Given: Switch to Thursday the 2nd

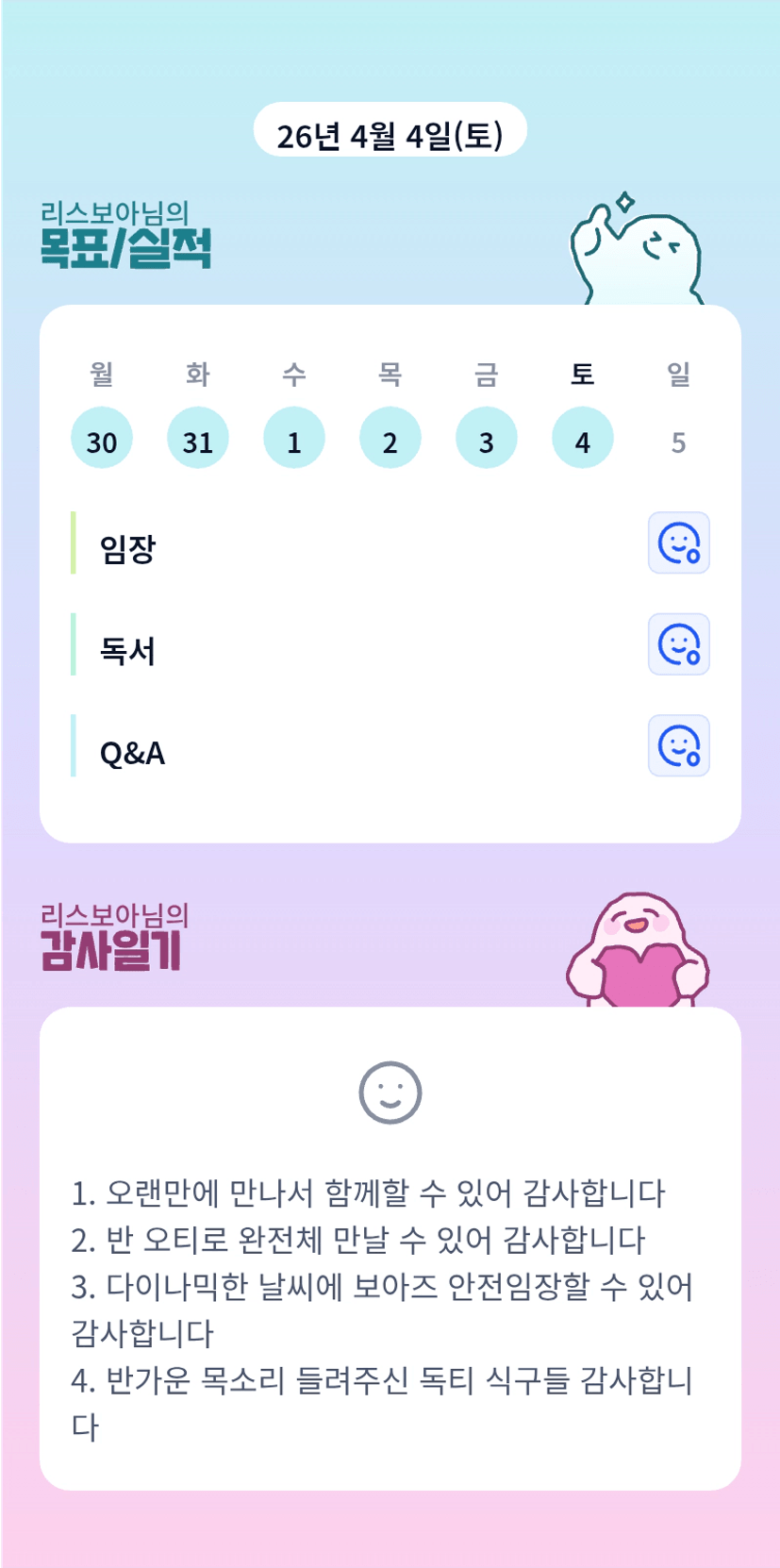Looking at the screenshot, I should pyautogui.click(x=390, y=439).
